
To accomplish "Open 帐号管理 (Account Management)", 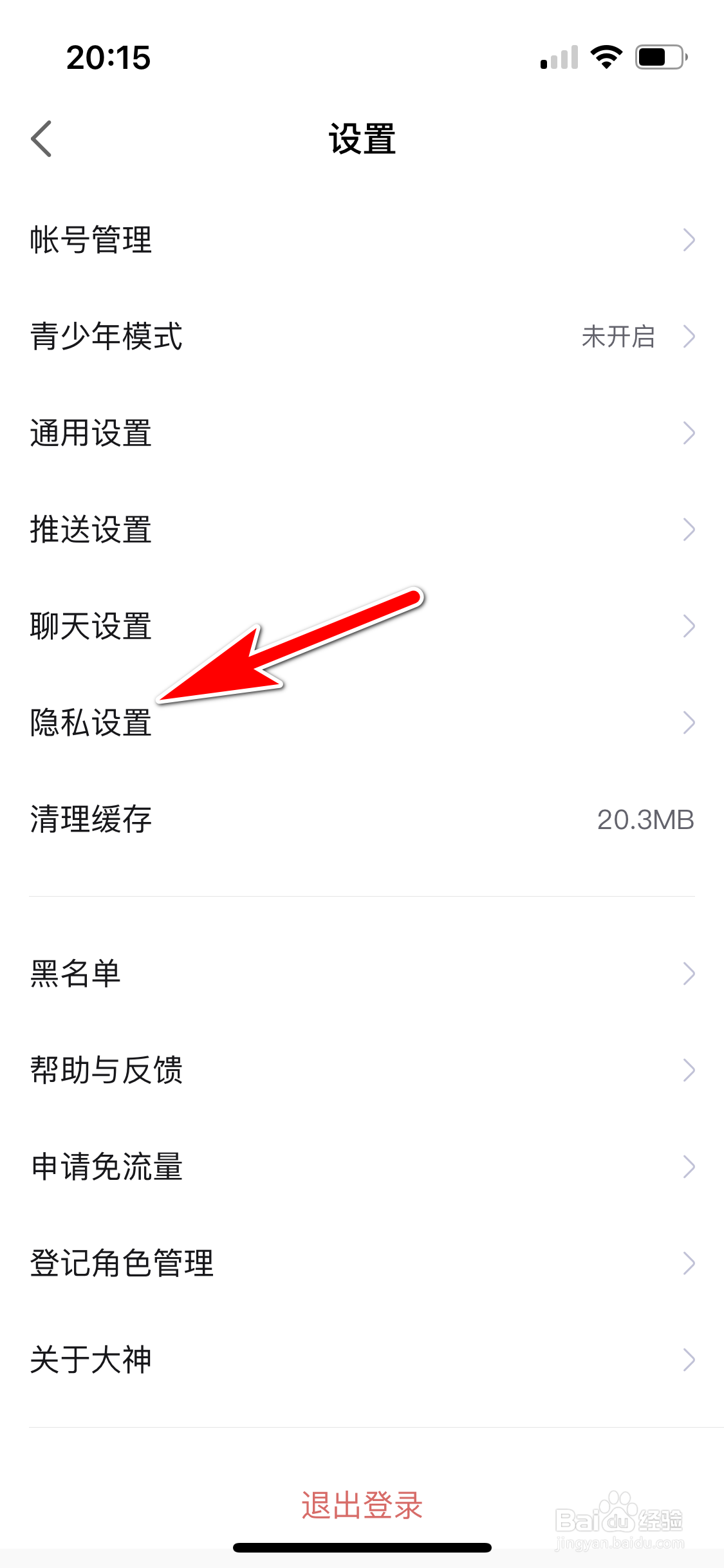I will (360, 241).
